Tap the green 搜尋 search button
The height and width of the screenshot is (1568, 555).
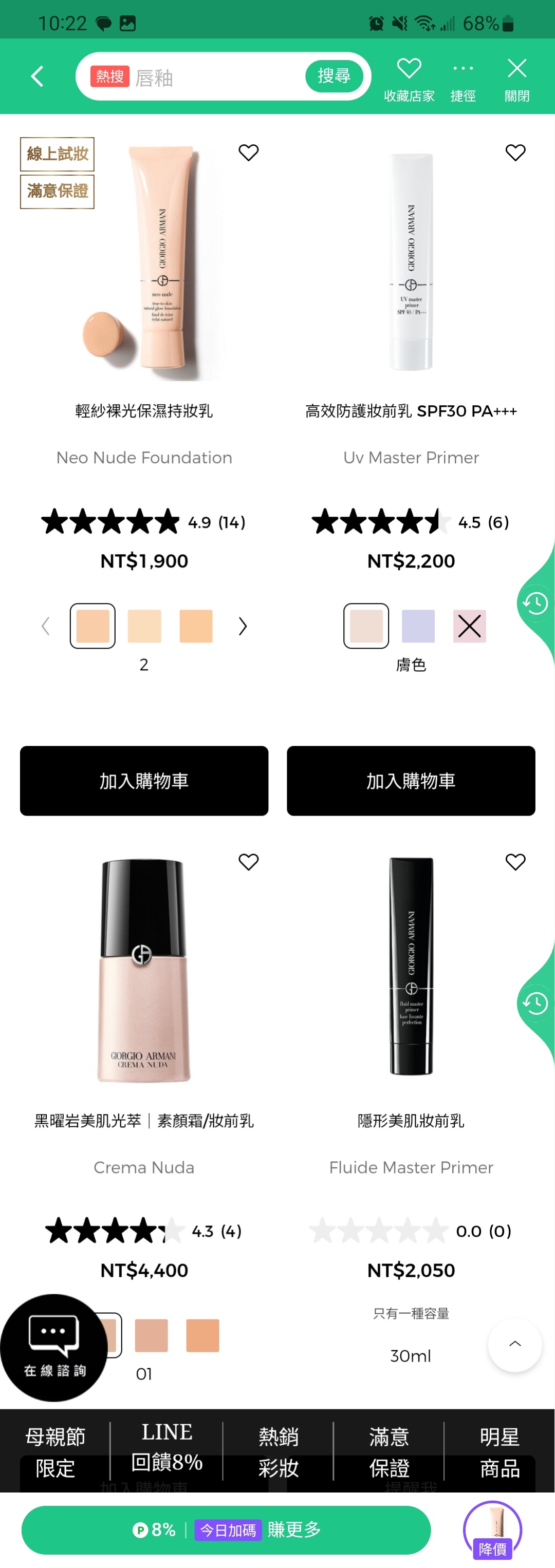pos(334,76)
